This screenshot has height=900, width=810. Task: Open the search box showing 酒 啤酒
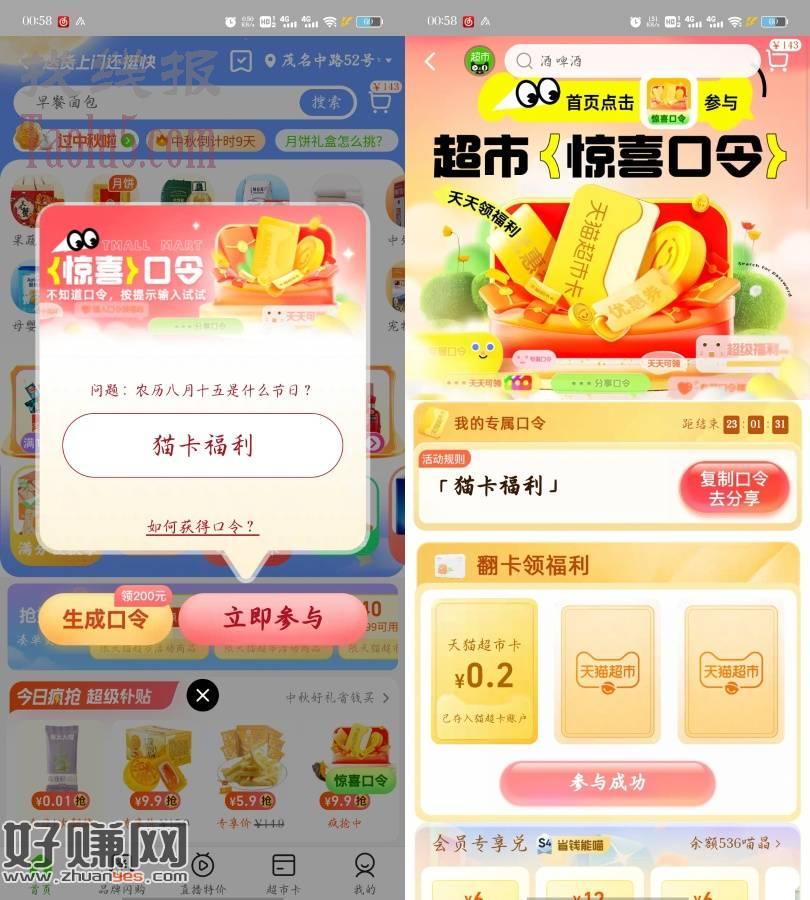[630, 61]
